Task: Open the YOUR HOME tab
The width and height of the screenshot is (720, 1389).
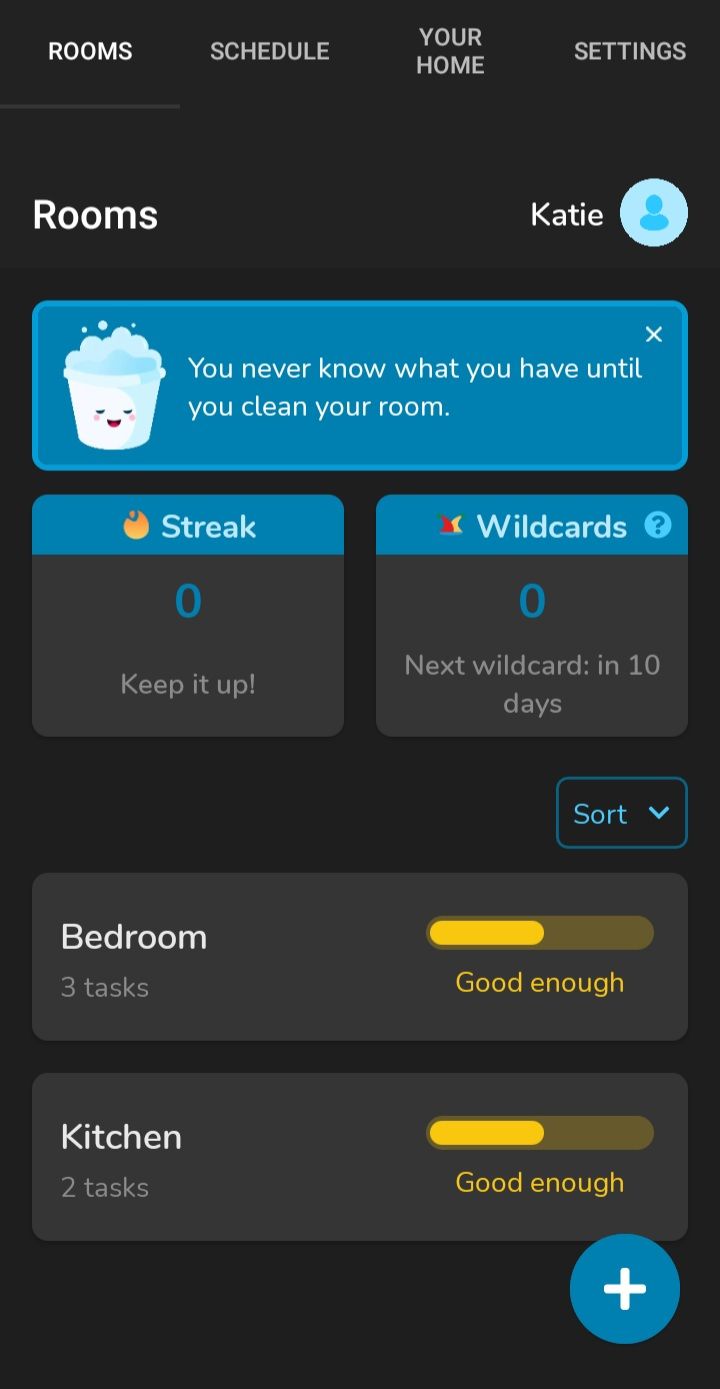Action: (x=450, y=51)
